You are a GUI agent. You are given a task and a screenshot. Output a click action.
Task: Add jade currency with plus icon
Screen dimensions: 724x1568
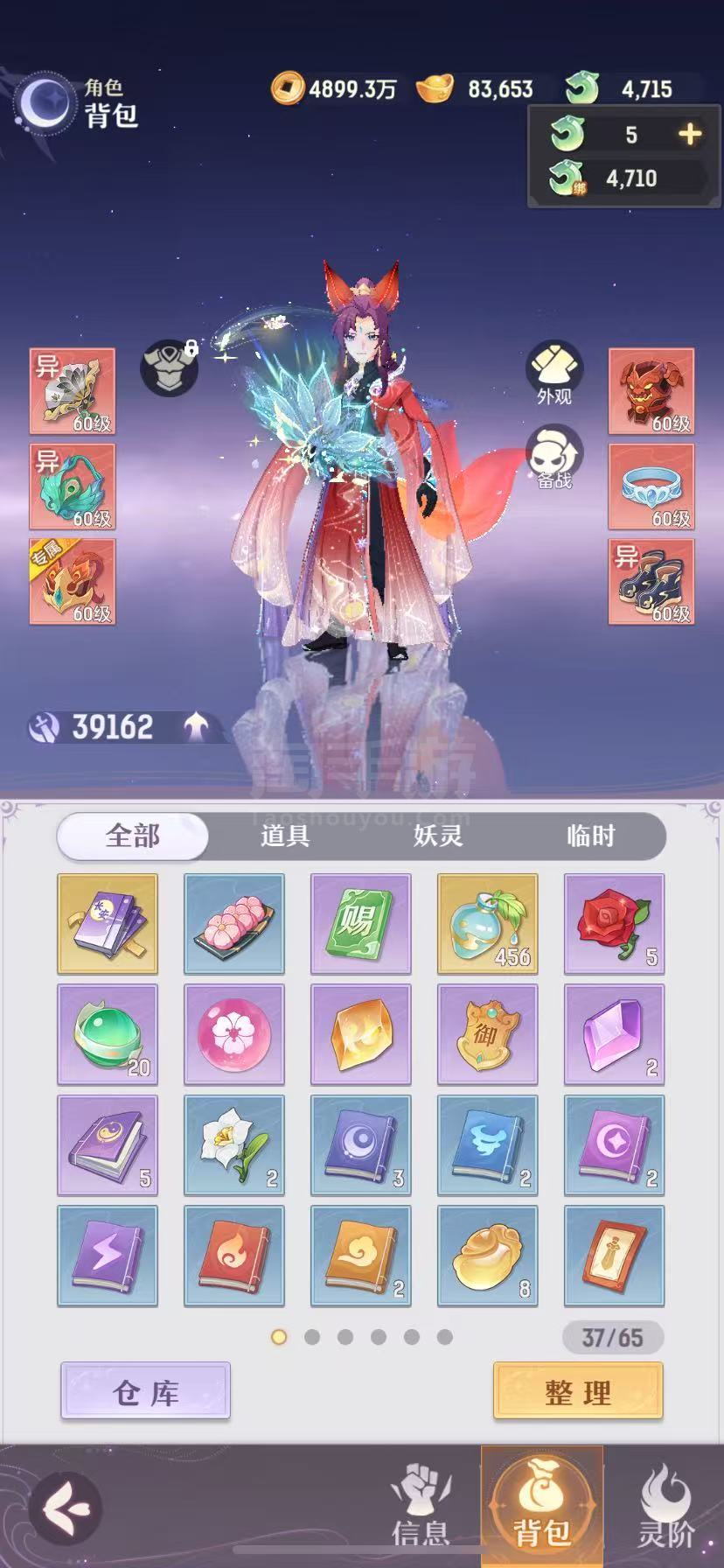click(x=690, y=134)
